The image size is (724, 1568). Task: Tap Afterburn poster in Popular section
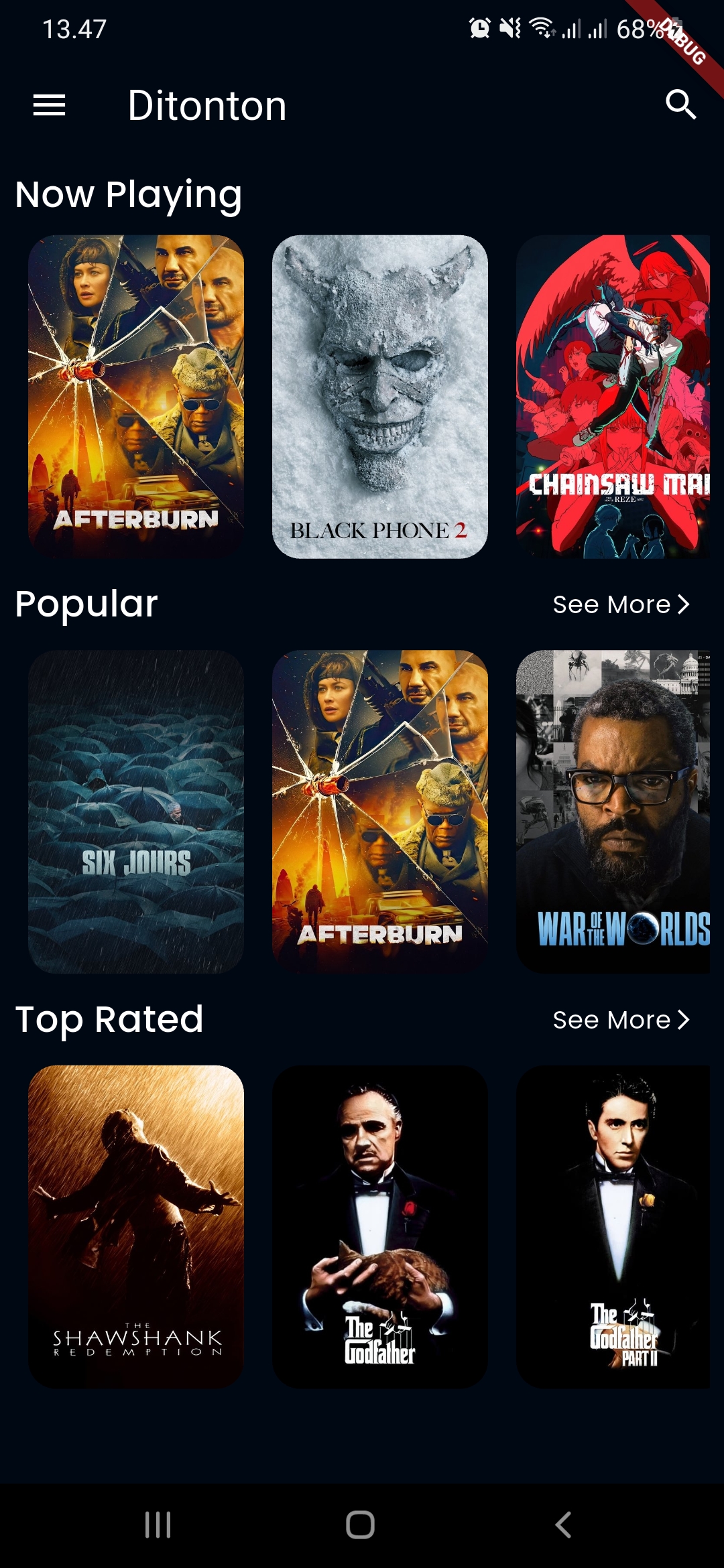[379, 811]
